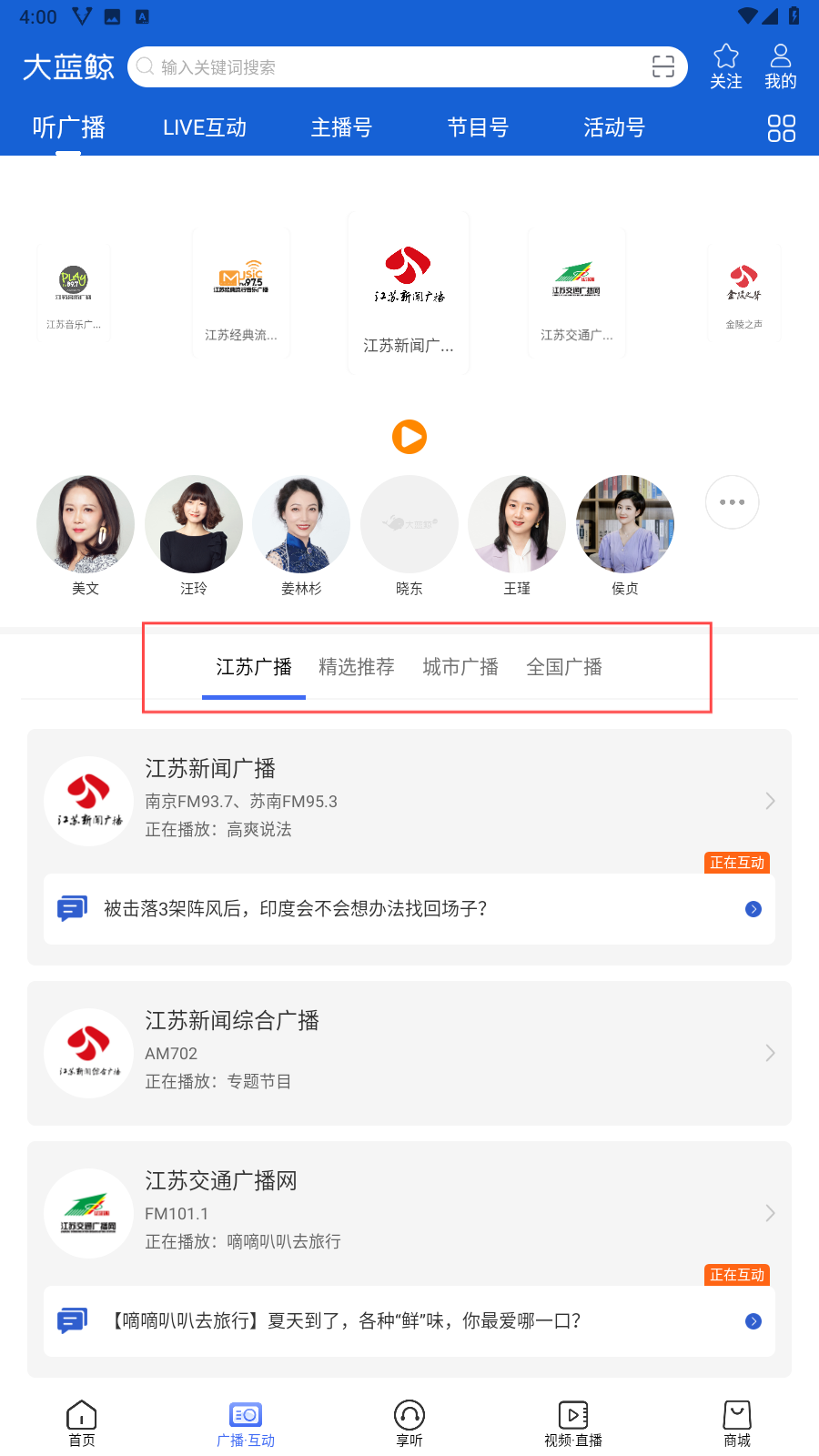Open the scan icon in search bar
Screen dimensions: 819x1456
coord(663,67)
